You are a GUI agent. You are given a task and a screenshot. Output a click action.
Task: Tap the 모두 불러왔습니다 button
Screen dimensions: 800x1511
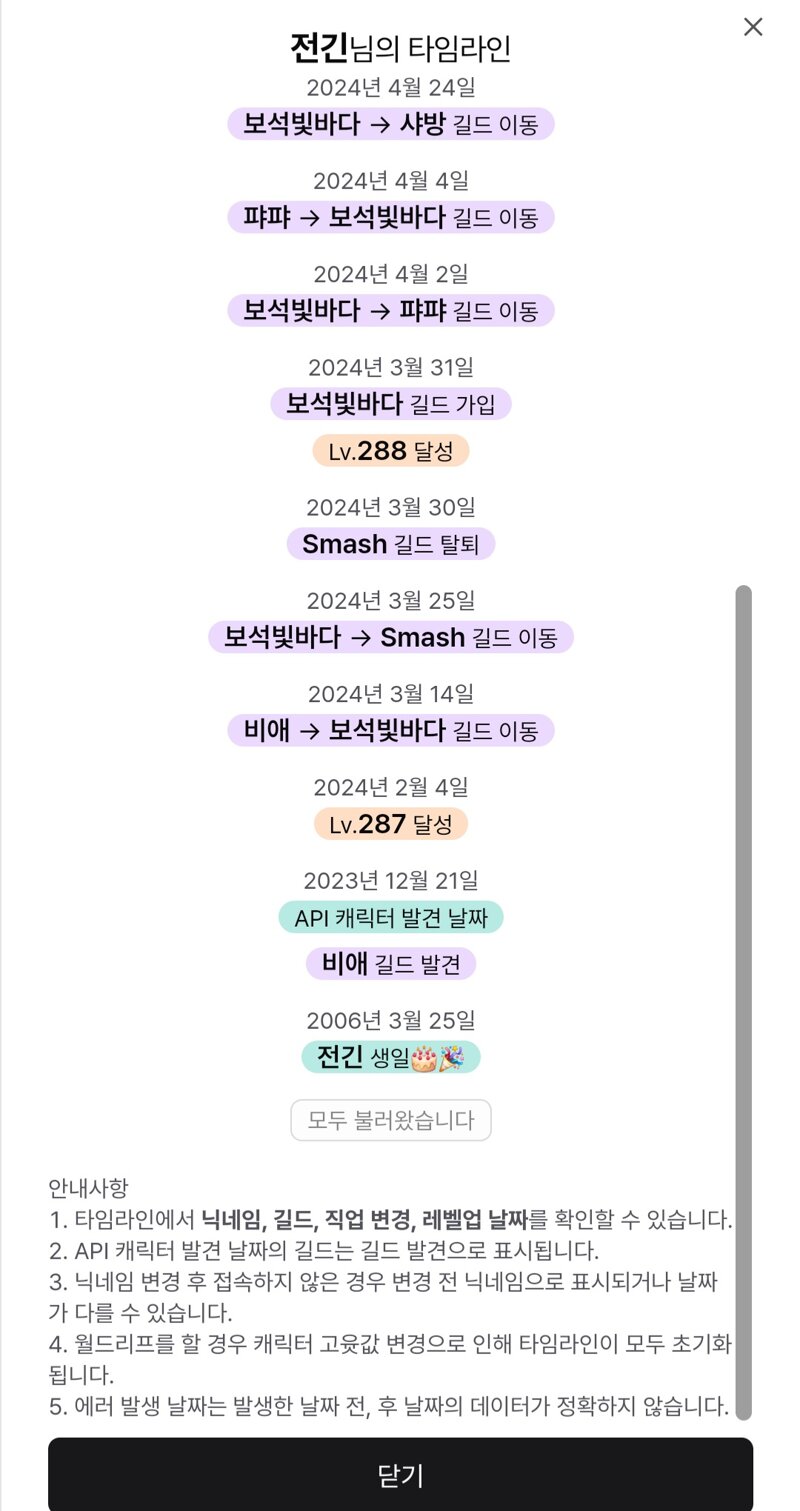pyautogui.click(x=391, y=1120)
